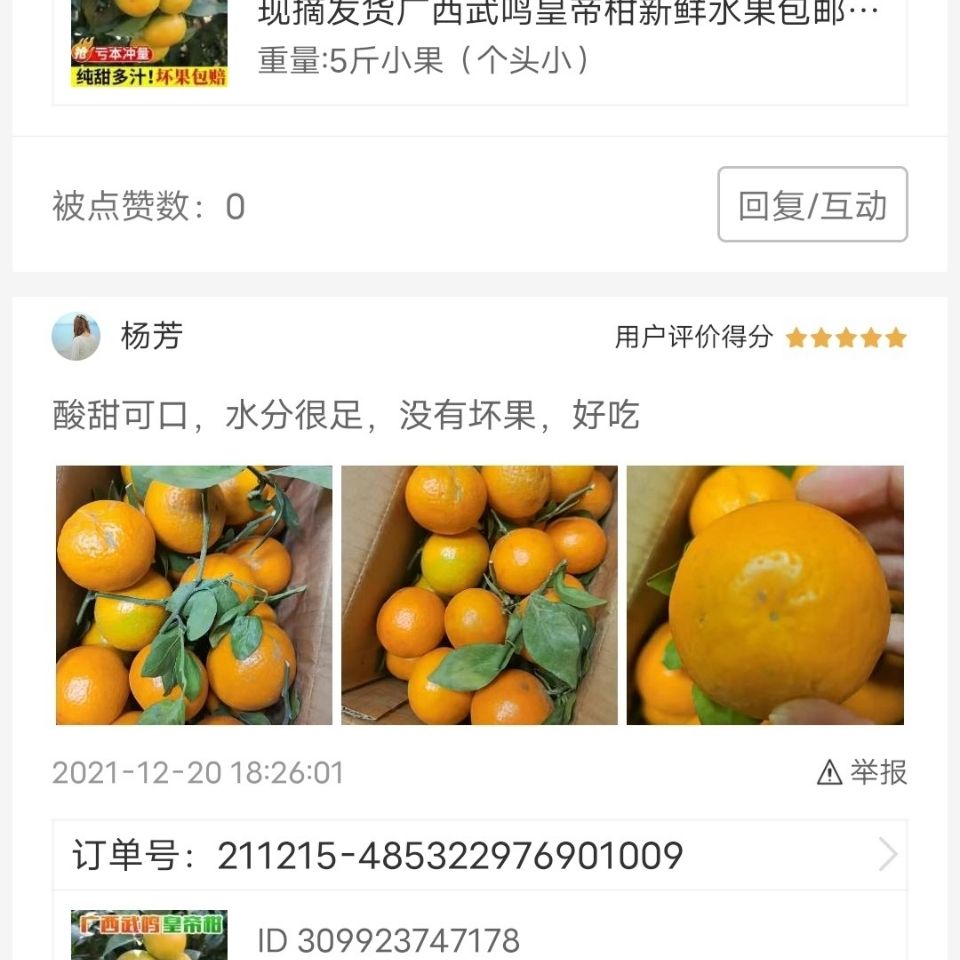Enlarge the third photo of hand-held orange

coord(765,595)
